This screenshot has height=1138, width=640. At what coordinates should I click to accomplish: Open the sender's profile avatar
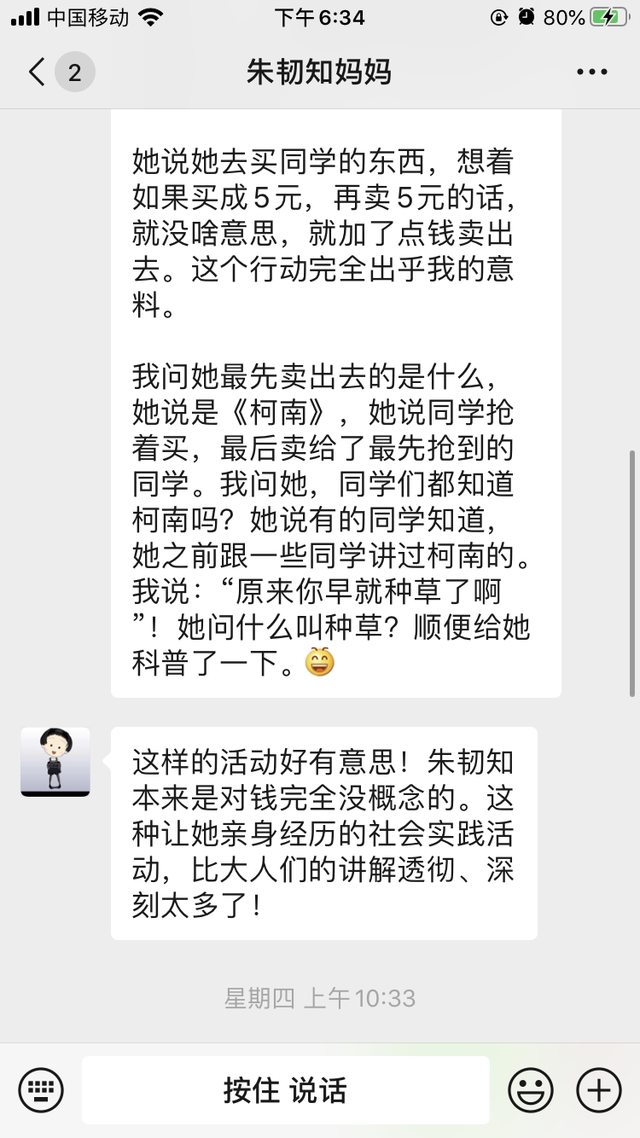pos(55,762)
